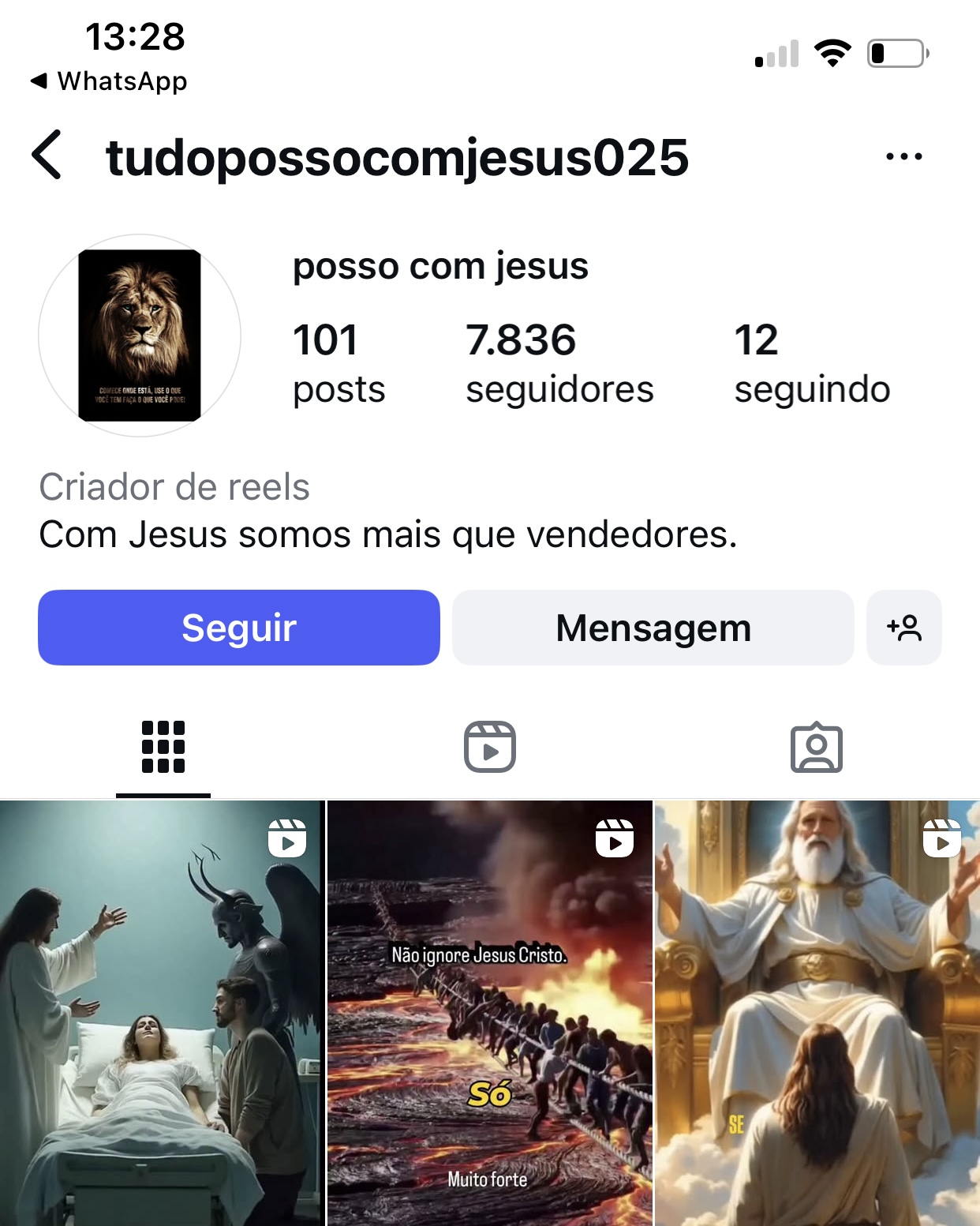Open the hospital bed reel thumbnail
980x1226 pixels.
tap(162, 1013)
